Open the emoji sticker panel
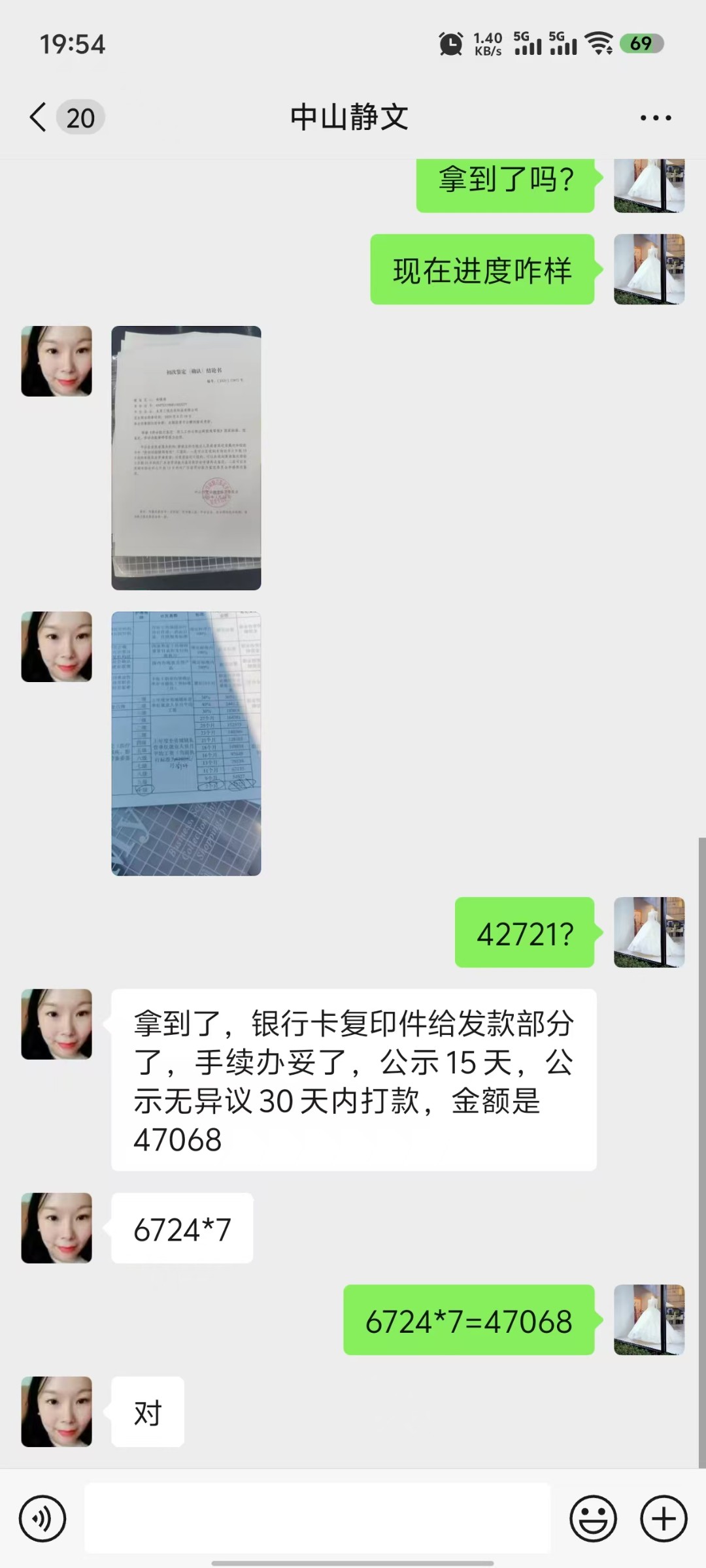Screen dimensions: 706x1568 (x=593, y=1519)
